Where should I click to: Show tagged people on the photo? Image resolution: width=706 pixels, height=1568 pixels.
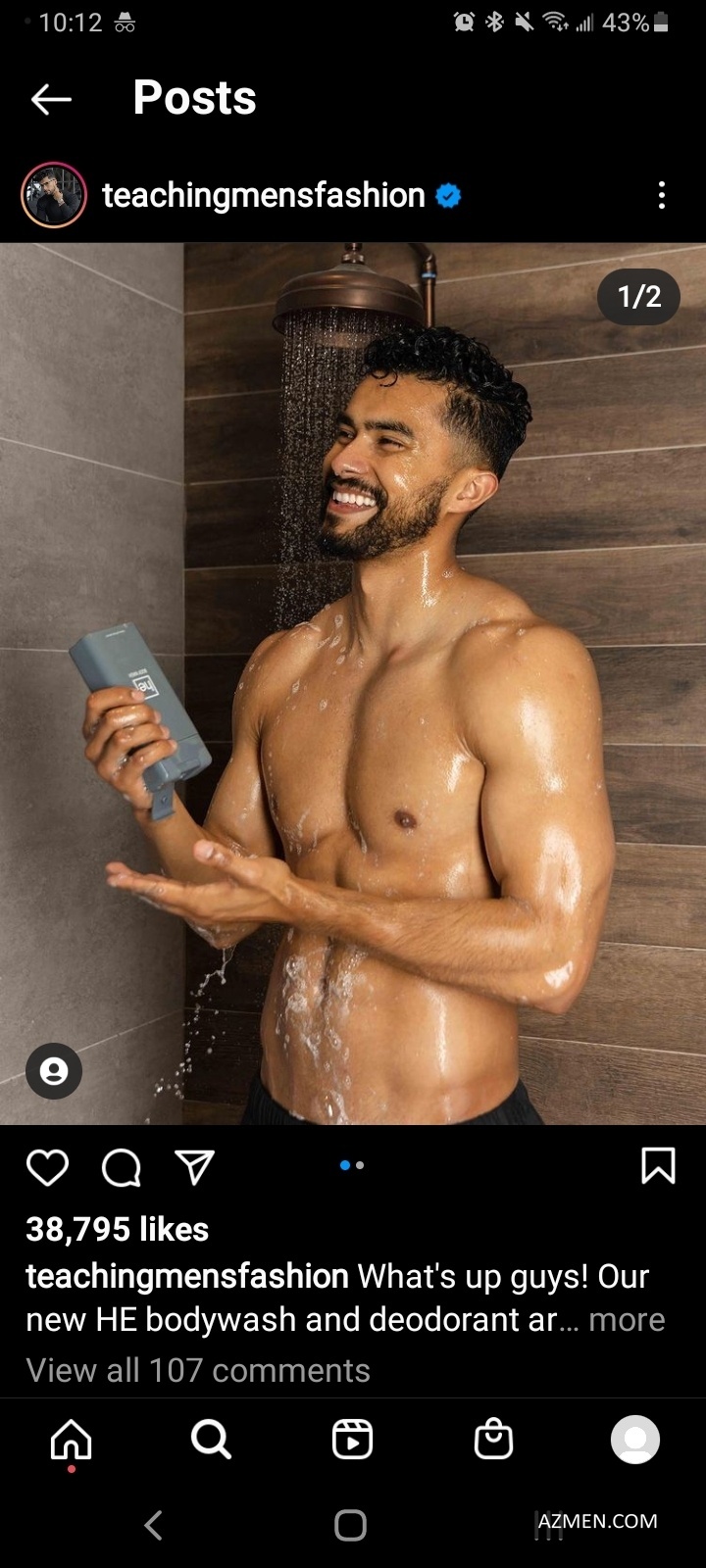coord(54,1071)
